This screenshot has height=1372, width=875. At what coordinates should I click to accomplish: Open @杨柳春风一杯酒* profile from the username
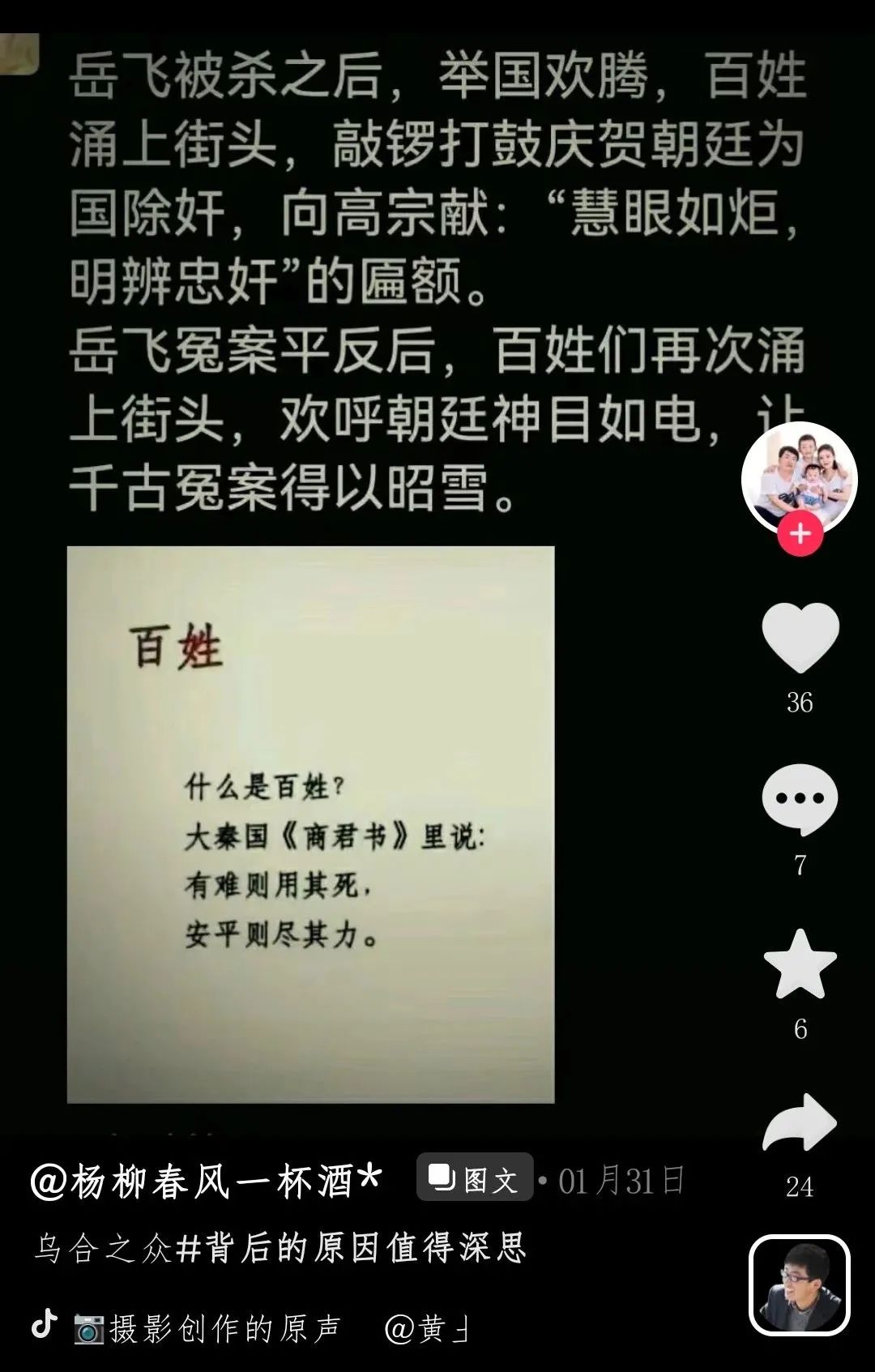(206, 1182)
